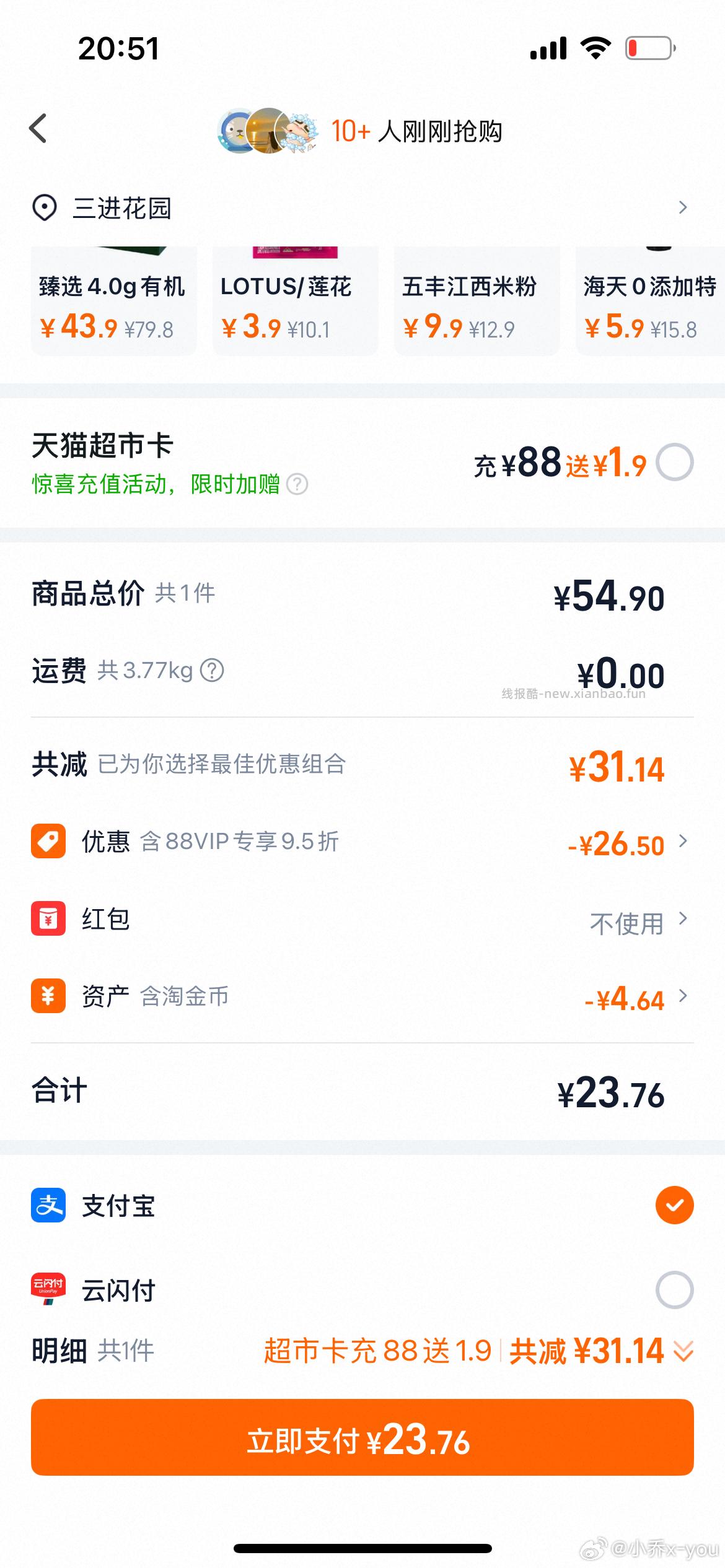
Task: Tap the red envelope icon beside 红包
Action: click(48, 921)
